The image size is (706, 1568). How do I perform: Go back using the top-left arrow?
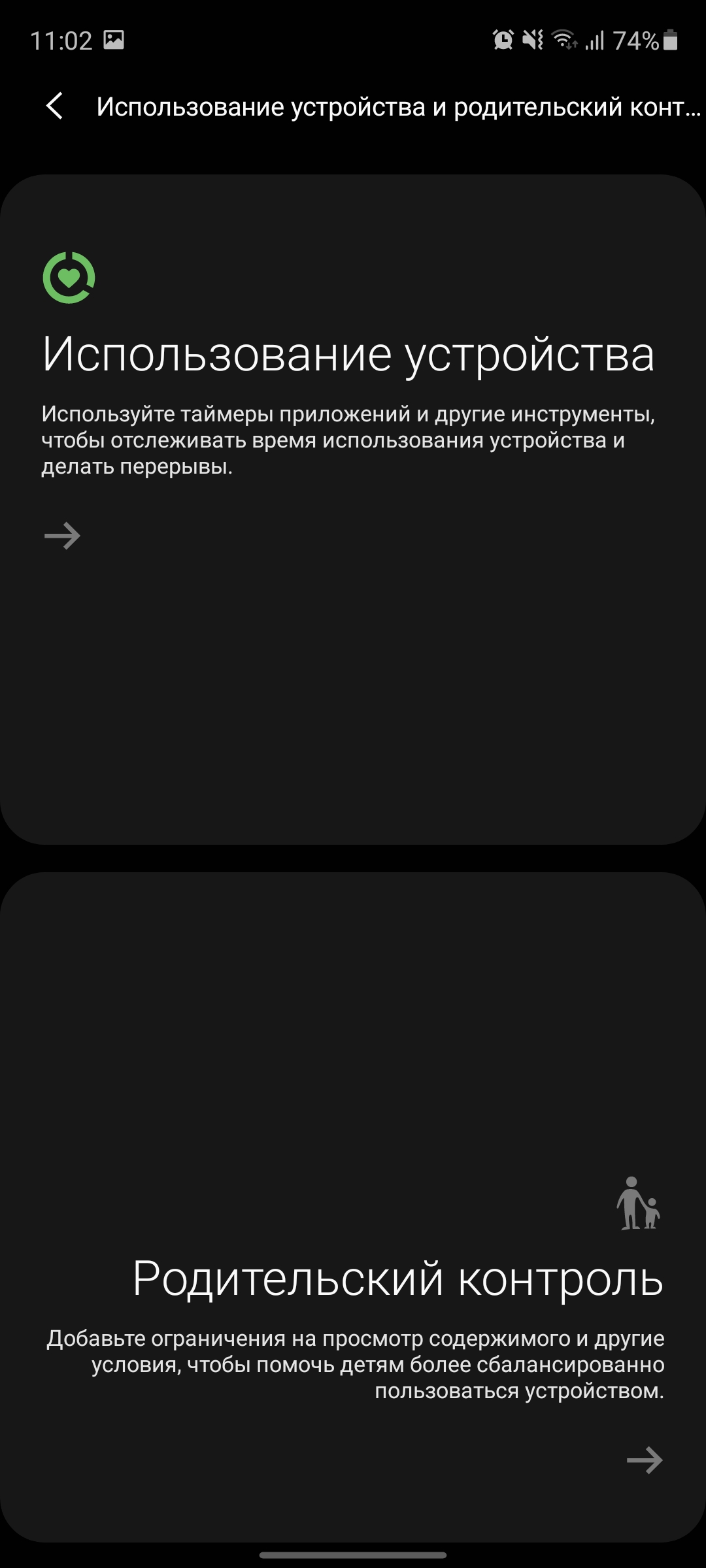pos(55,106)
